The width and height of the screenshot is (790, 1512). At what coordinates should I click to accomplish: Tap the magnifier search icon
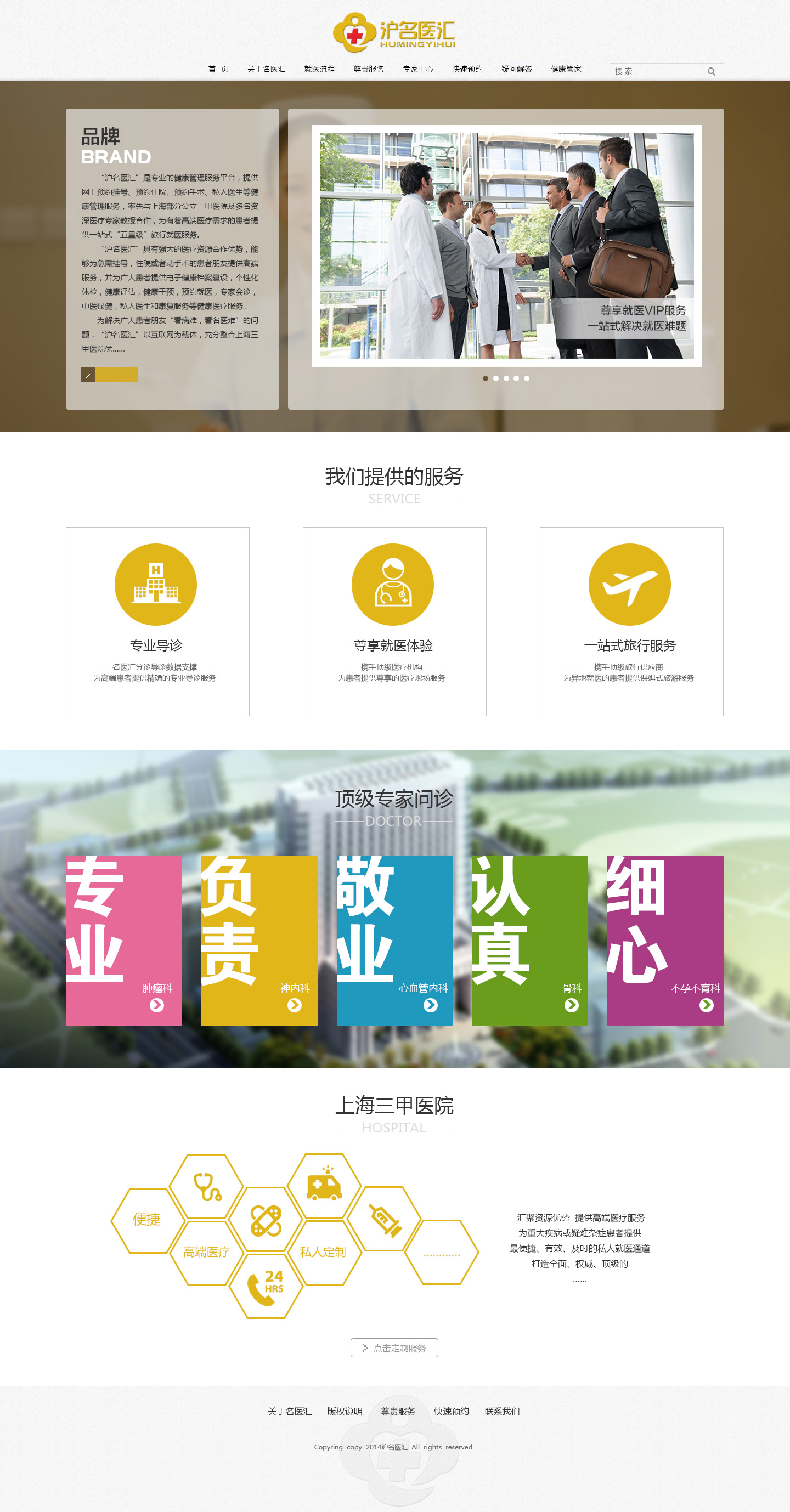pos(712,72)
